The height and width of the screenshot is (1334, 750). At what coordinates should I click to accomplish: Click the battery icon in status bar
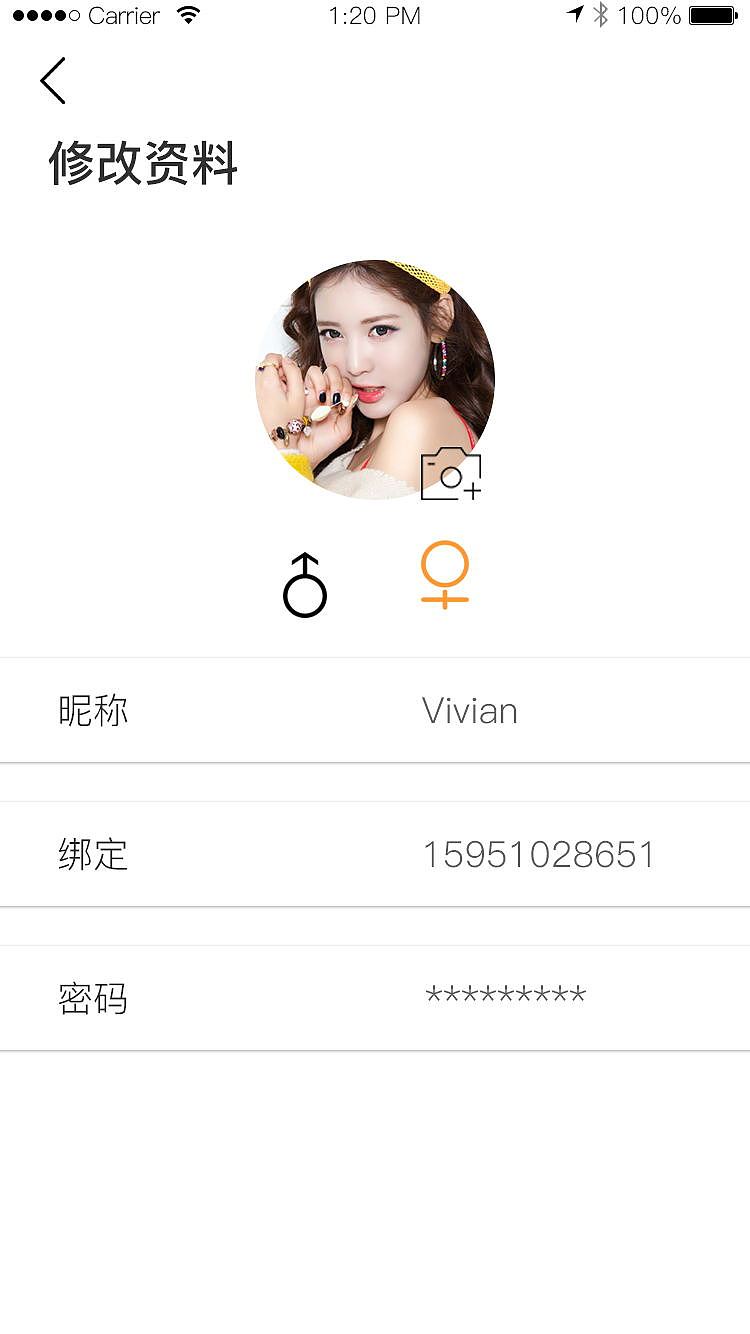point(712,15)
